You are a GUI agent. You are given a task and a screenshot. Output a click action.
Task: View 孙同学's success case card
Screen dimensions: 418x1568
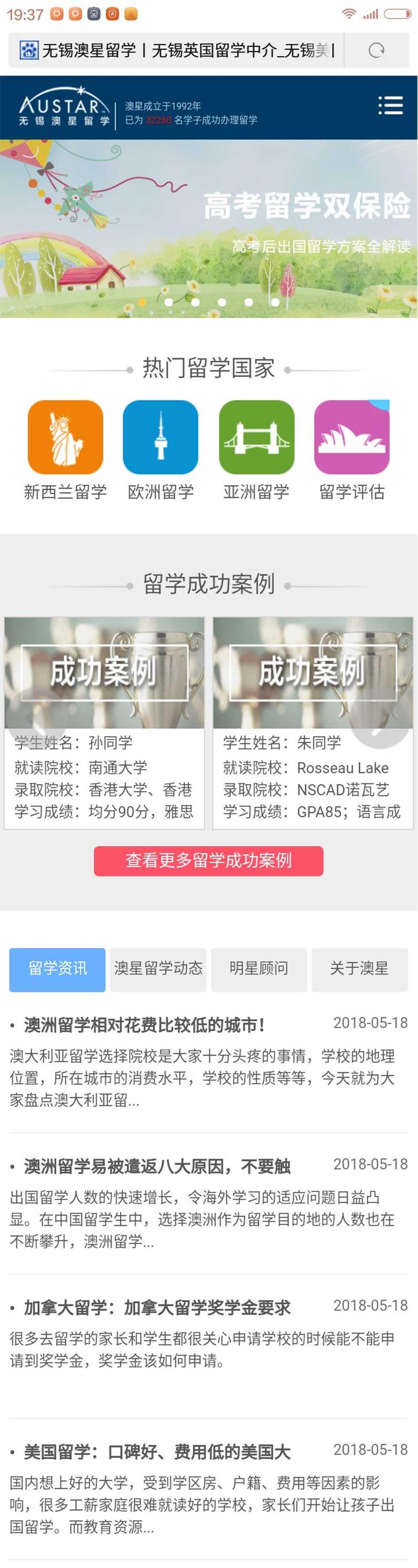104,723
